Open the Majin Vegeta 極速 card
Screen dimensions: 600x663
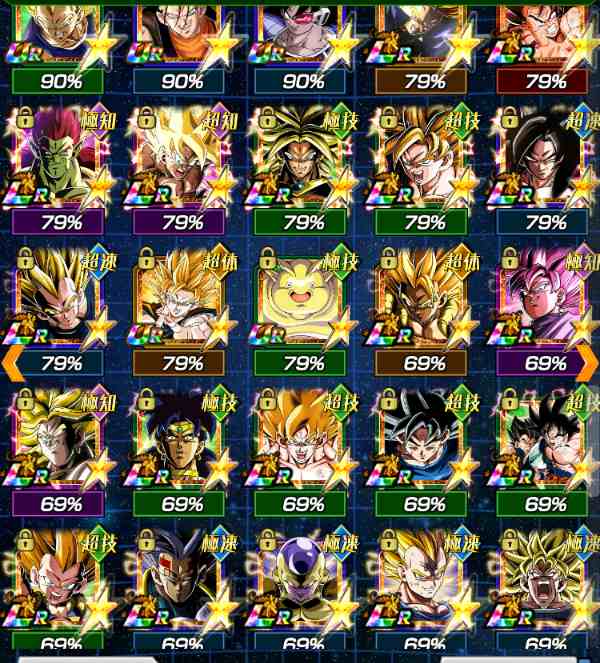pos(424,577)
